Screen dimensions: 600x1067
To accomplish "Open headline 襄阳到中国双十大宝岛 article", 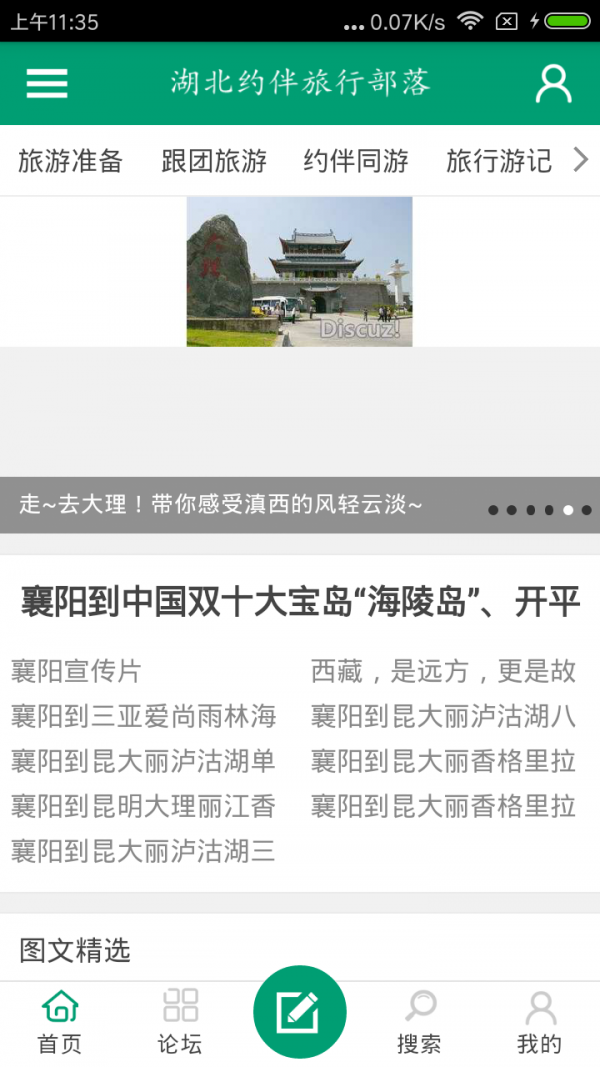I will tap(300, 603).
